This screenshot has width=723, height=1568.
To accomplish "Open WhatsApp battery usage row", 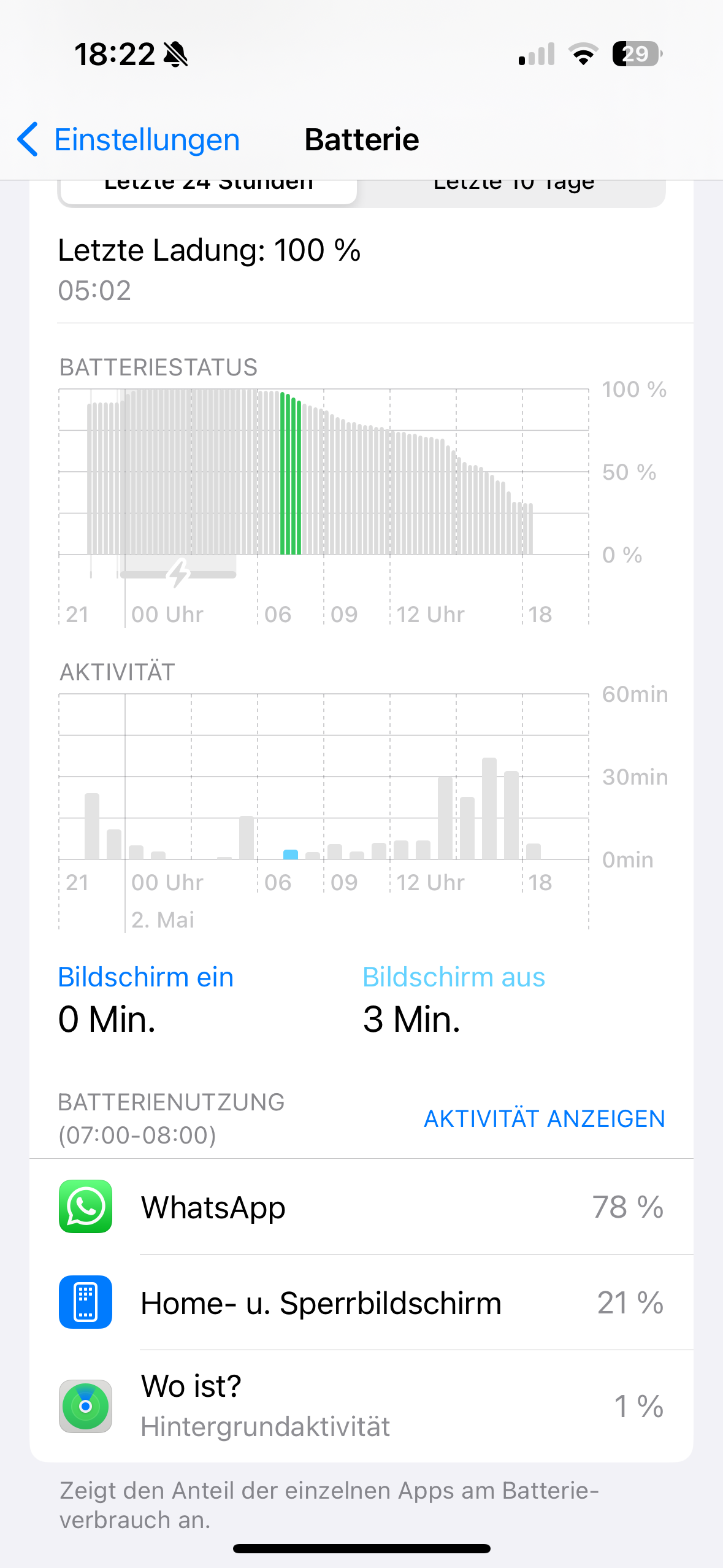I will pos(361,1207).
